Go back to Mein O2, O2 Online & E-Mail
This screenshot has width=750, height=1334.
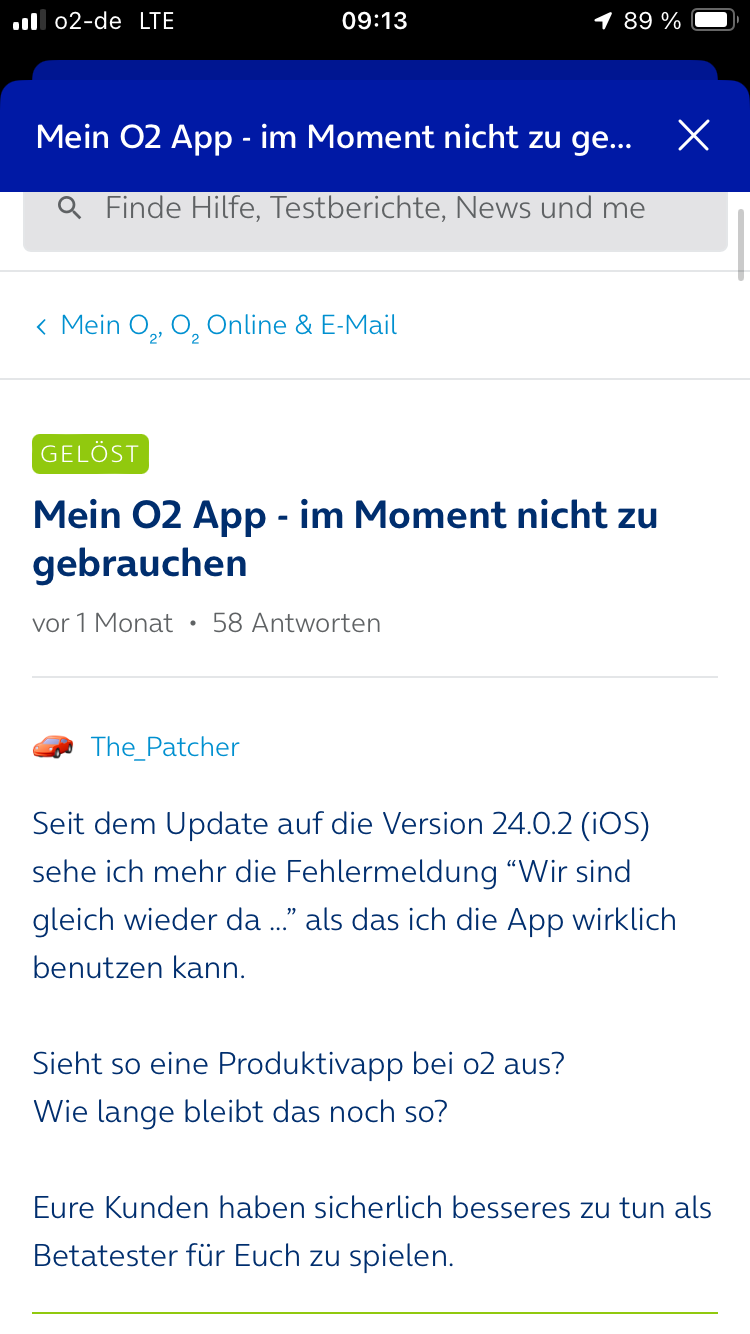click(x=217, y=326)
